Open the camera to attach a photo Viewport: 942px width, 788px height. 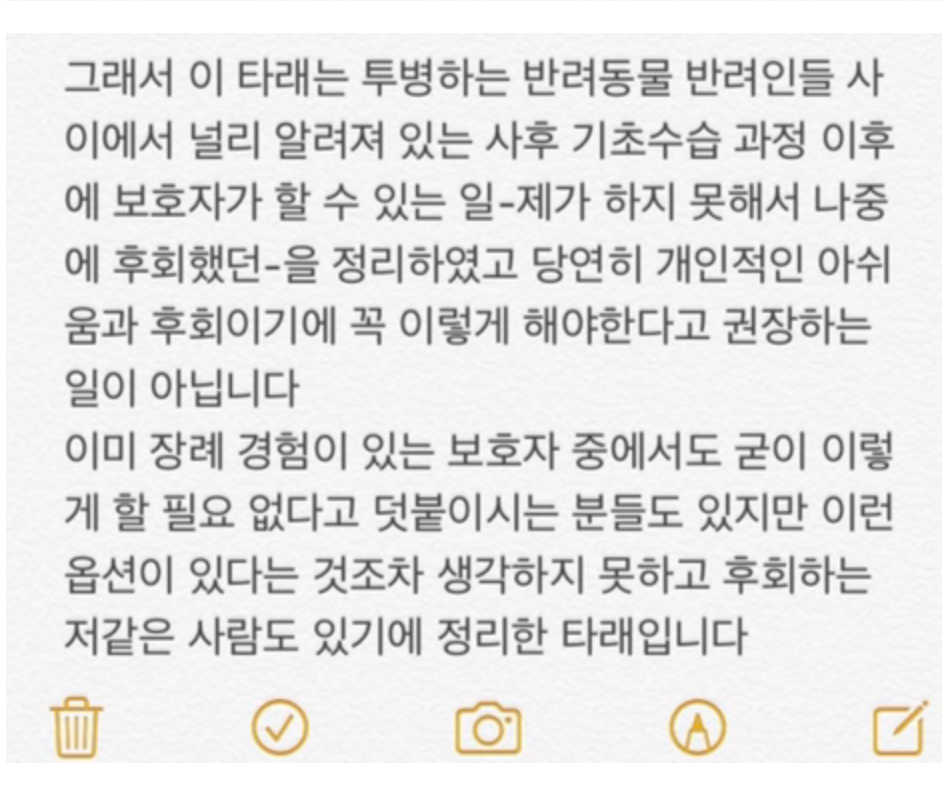pos(488,728)
